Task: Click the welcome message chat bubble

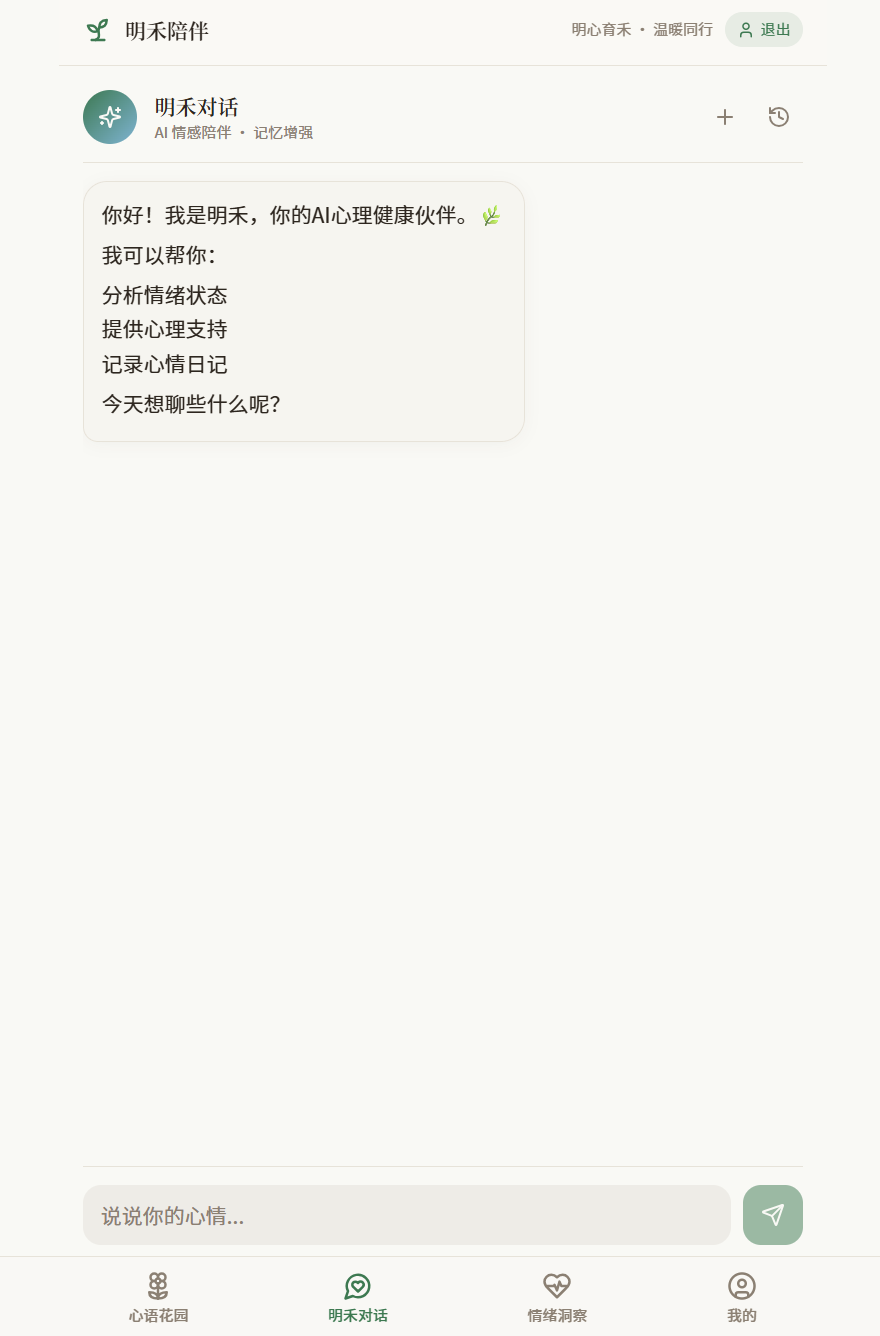Action: pos(303,310)
